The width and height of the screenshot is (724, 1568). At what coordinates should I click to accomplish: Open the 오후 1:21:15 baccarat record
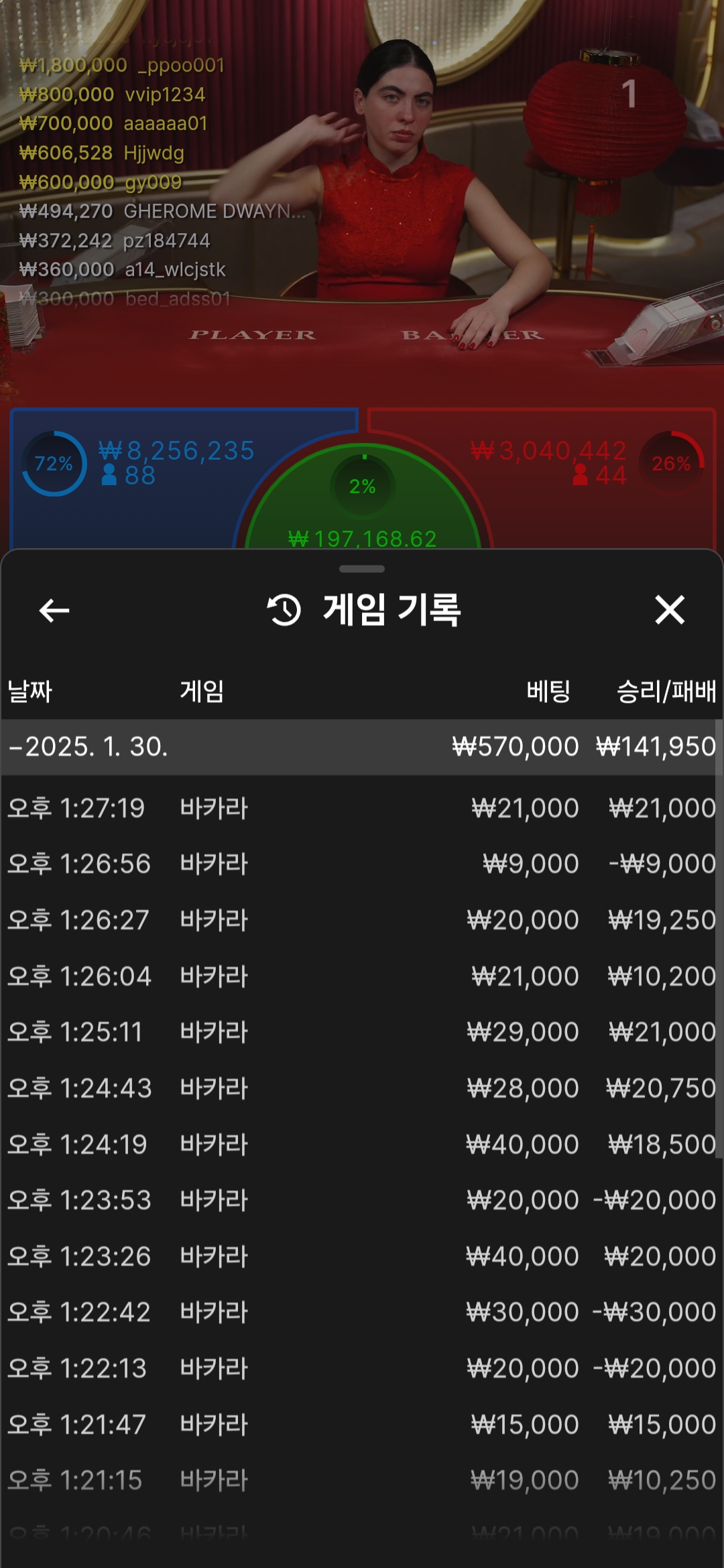tap(362, 1480)
